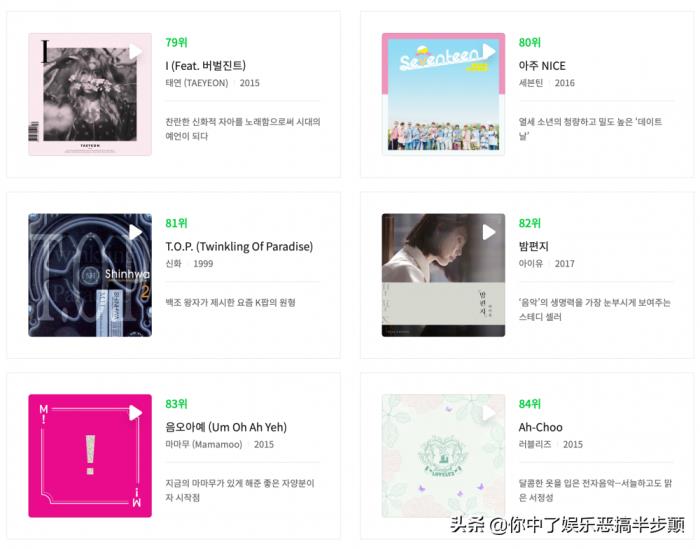The width and height of the screenshot is (700, 549).
Task: Play T.O.P. (Twinkling Of Paradise)
Action: [136, 232]
